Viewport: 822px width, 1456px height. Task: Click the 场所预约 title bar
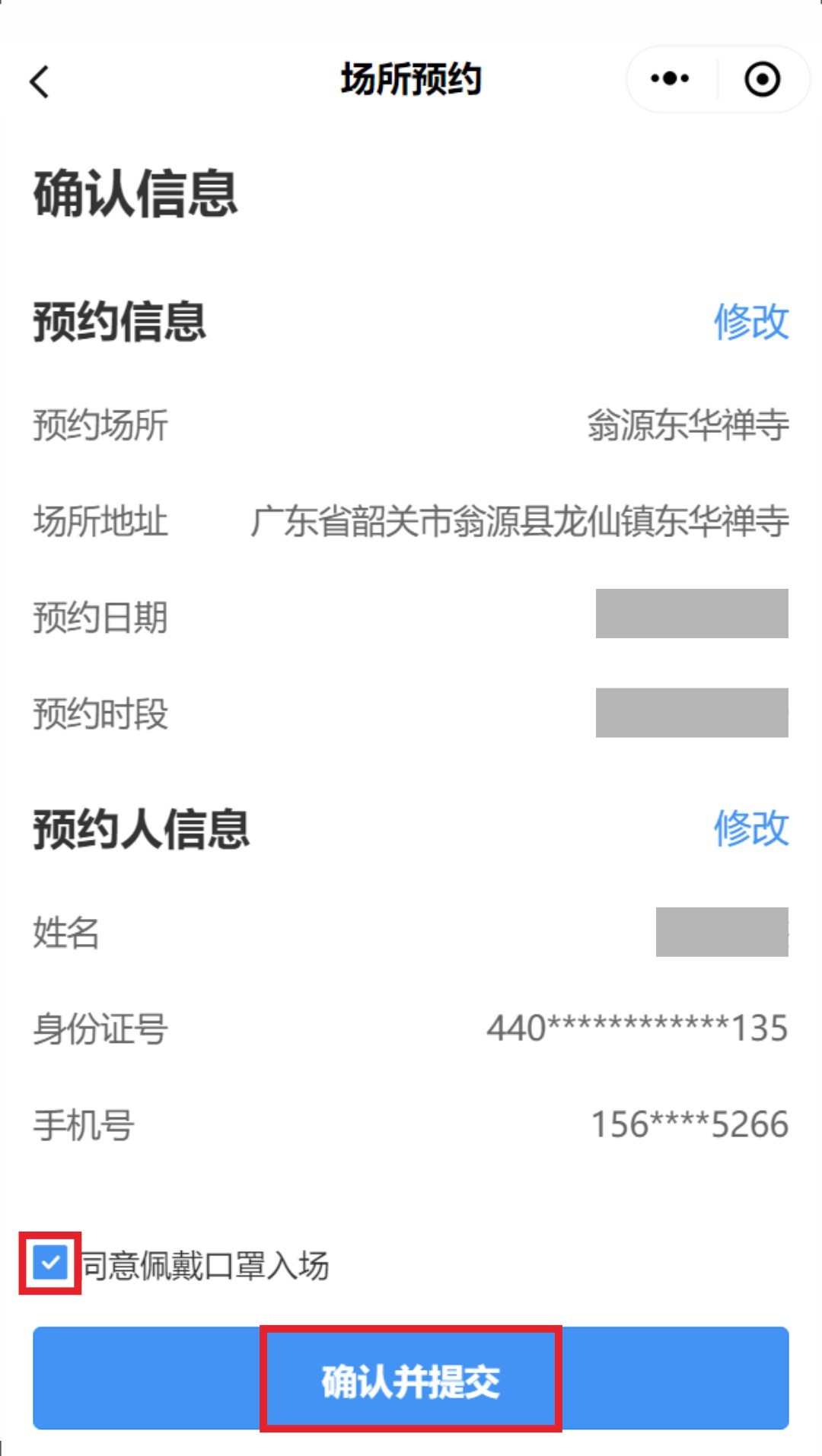pyautogui.click(x=411, y=78)
